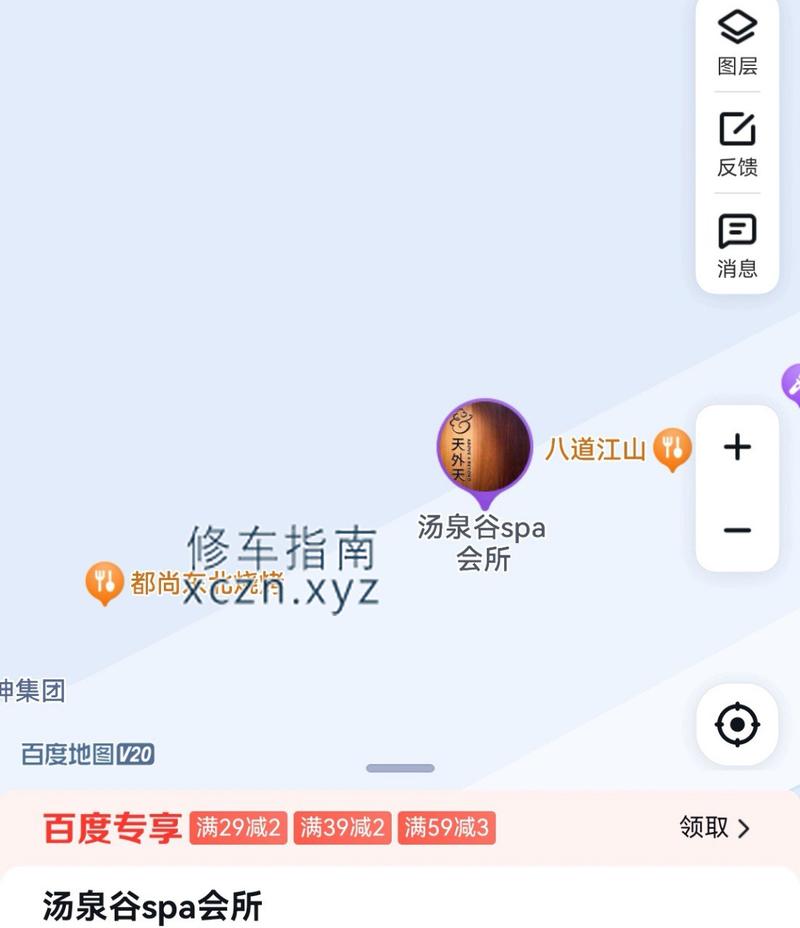Zoom in with the plus button

point(737,447)
